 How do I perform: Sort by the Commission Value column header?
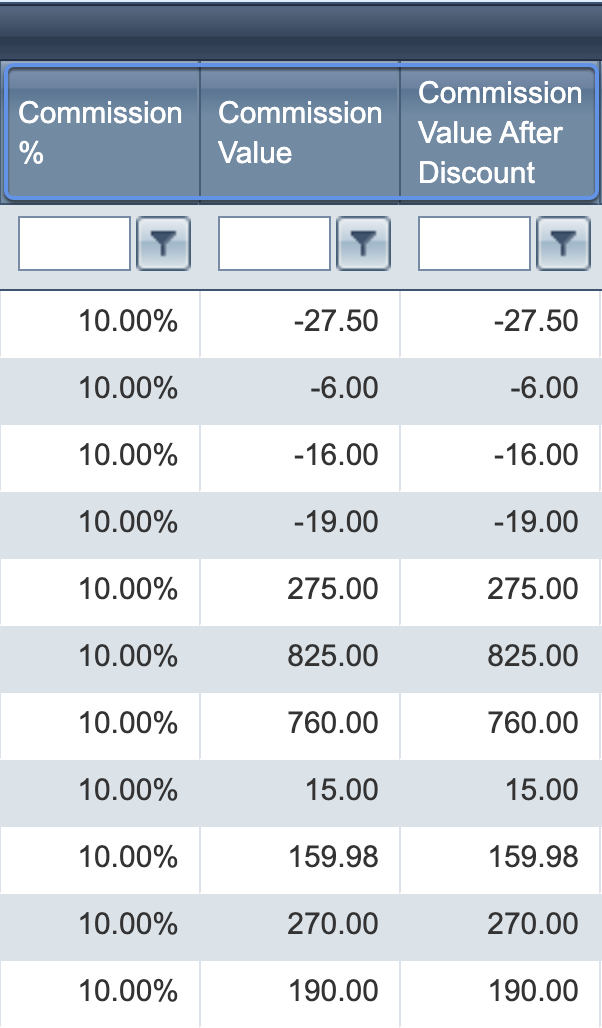(300, 132)
